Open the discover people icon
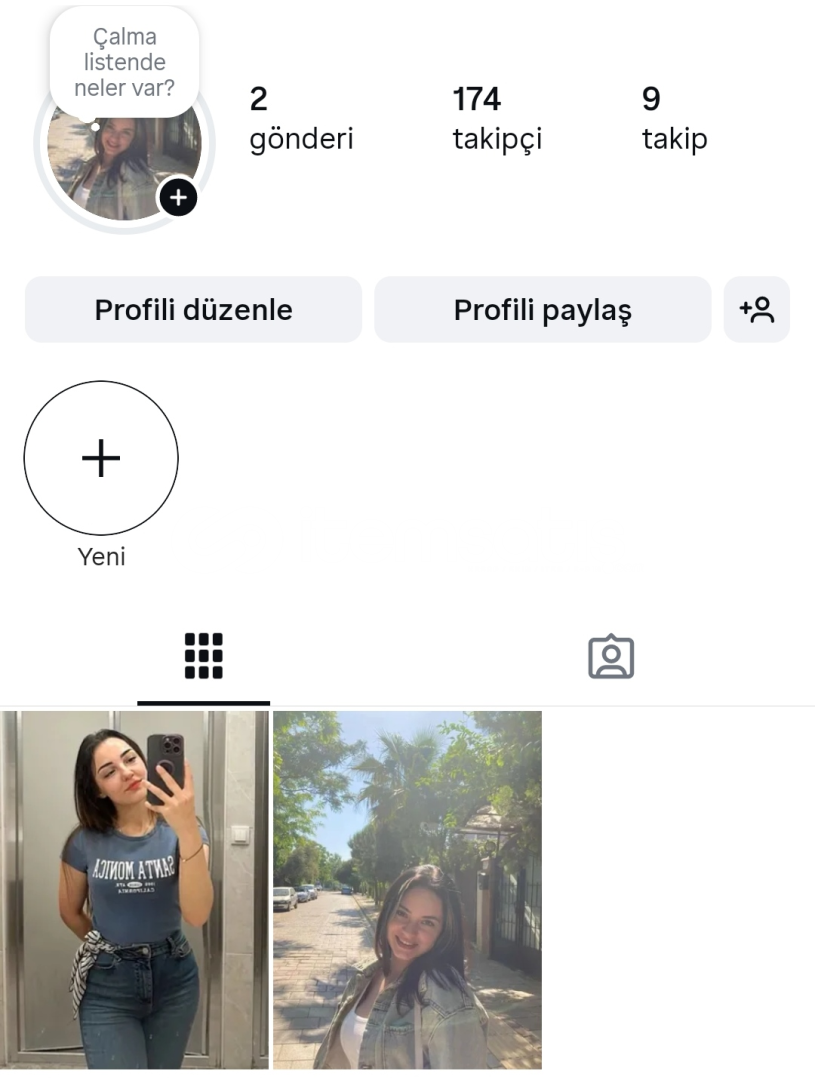 pyautogui.click(x=757, y=310)
